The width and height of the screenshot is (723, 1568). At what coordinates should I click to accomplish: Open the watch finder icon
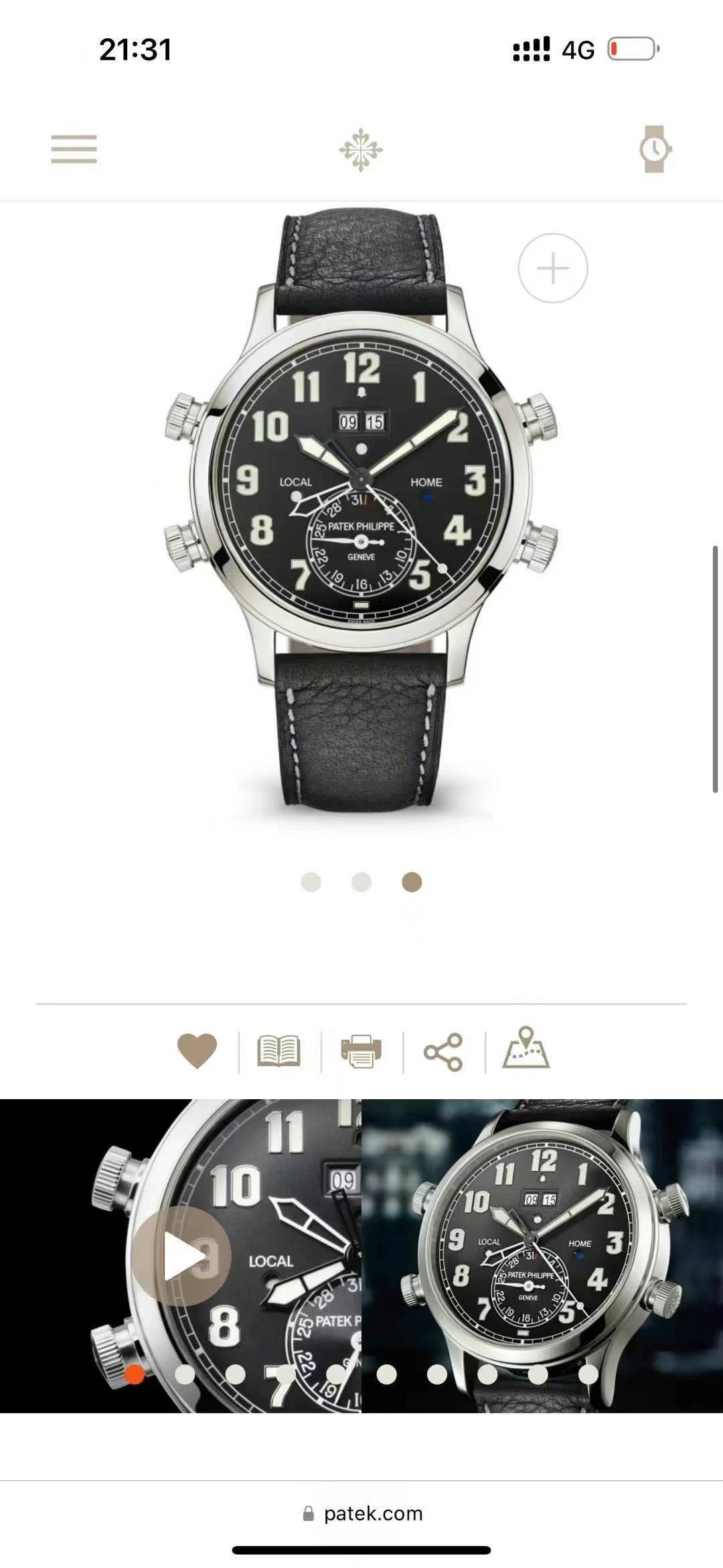coord(654,149)
